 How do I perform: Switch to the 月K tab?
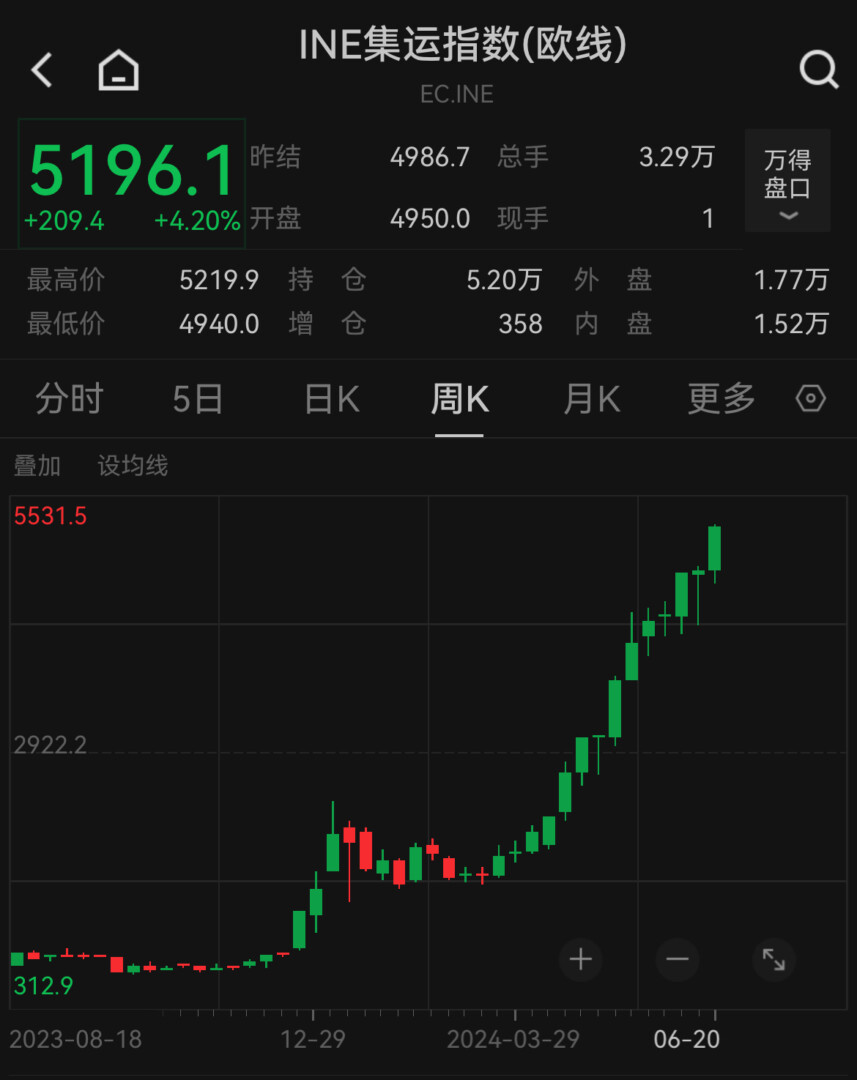[x=591, y=399]
